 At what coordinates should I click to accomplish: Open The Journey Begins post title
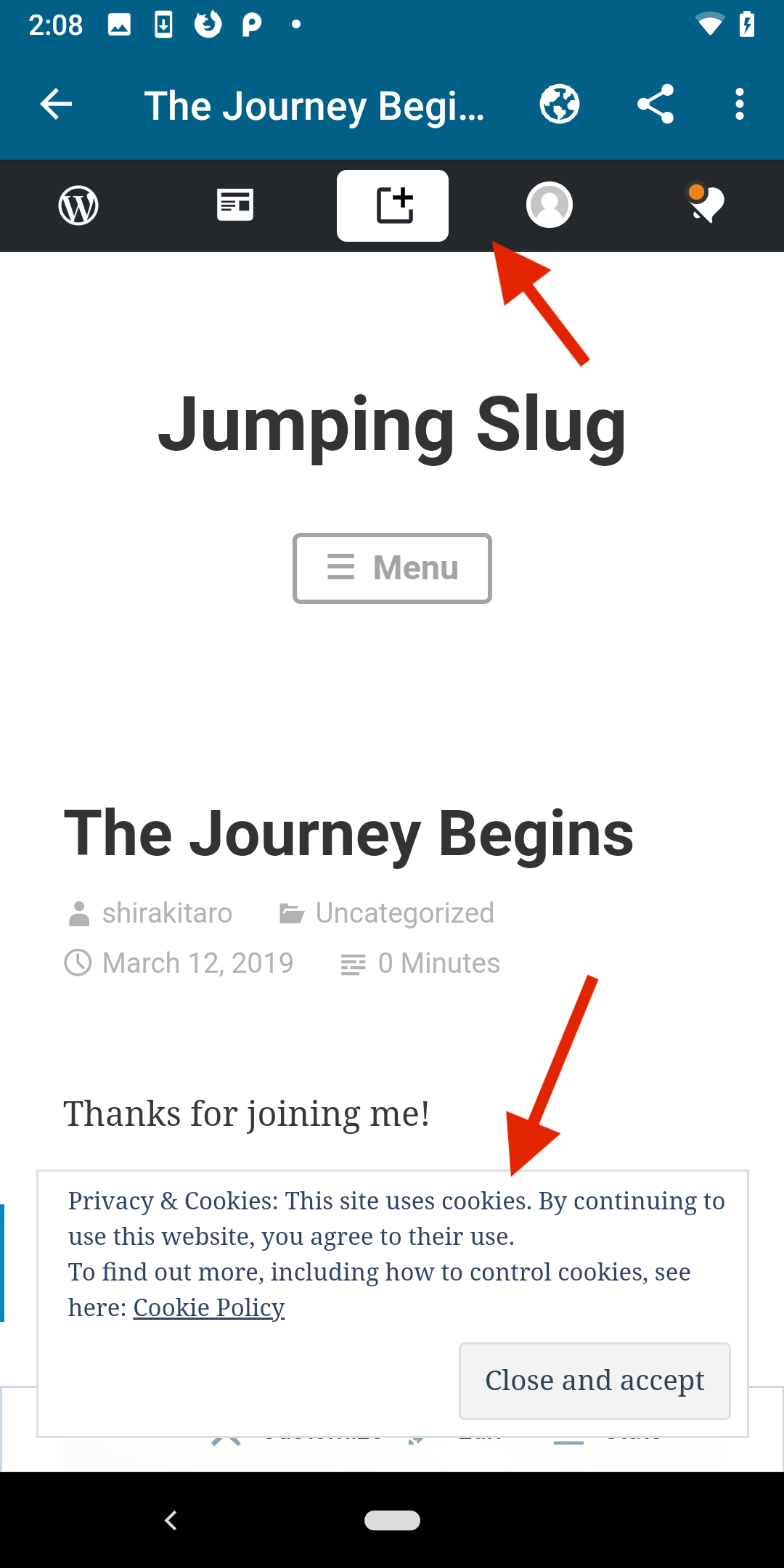348,834
